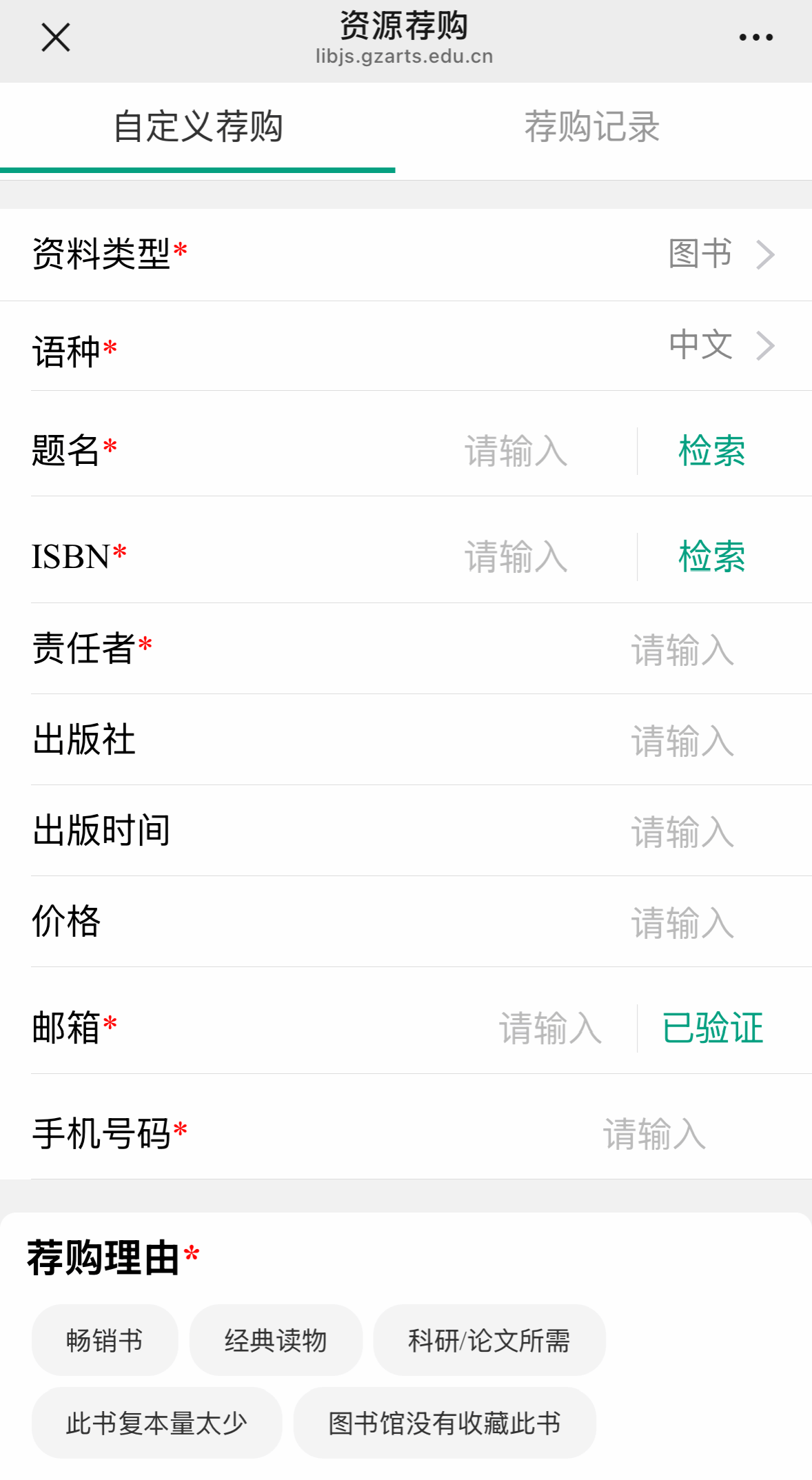
Task: Switch to the 荐购记录 tab
Action: pos(591,127)
